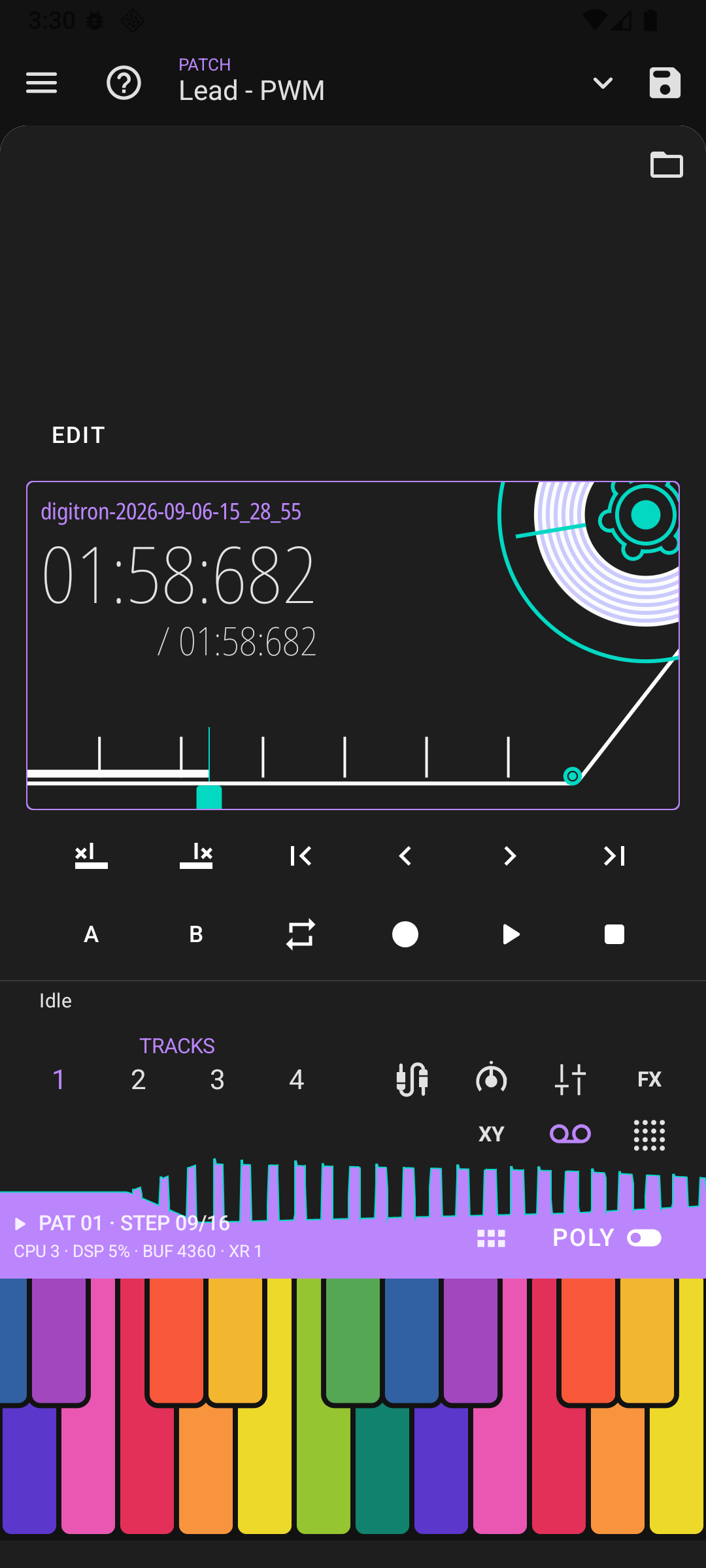Screen dimensions: 706x1568
Task: Select track 3
Action: [217, 1079]
